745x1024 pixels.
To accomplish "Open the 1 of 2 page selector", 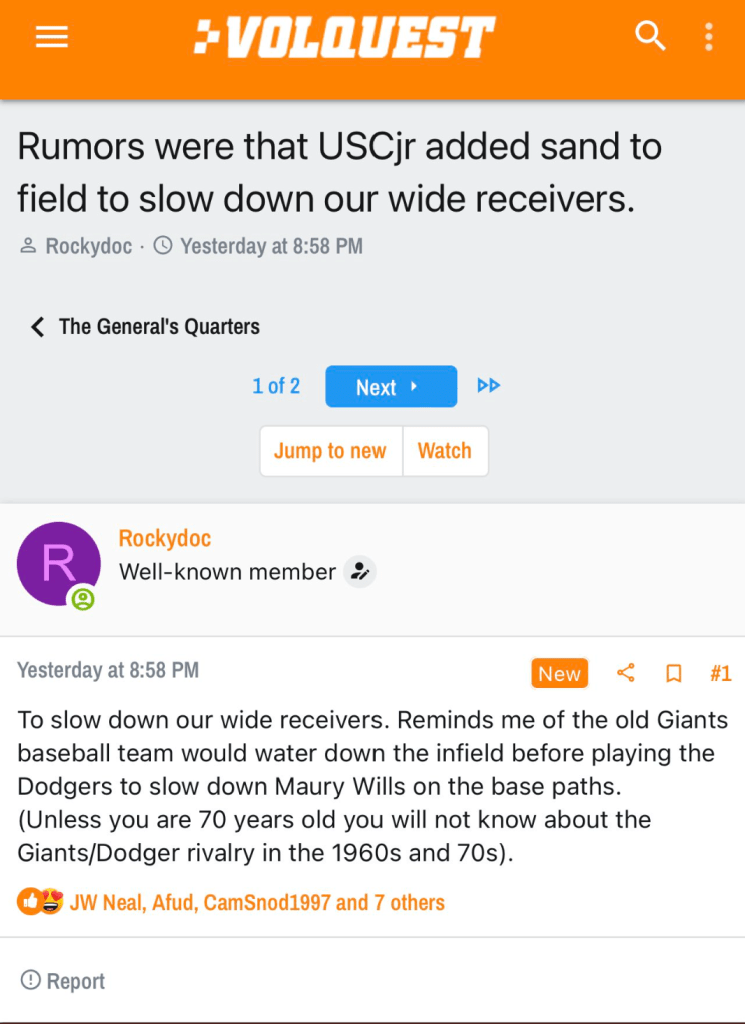I will tap(276, 386).
